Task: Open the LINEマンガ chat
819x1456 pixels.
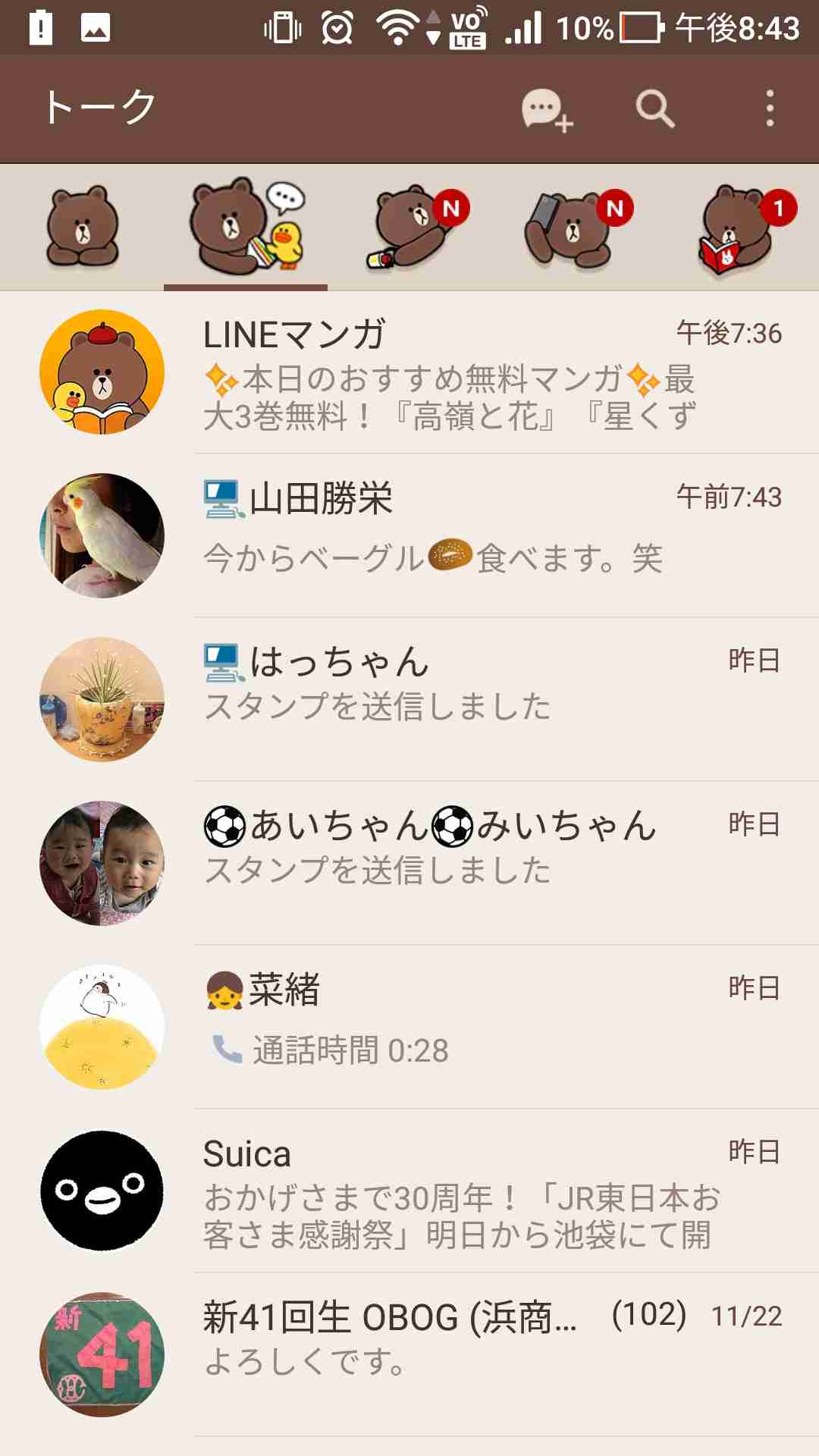Action: [x=409, y=372]
